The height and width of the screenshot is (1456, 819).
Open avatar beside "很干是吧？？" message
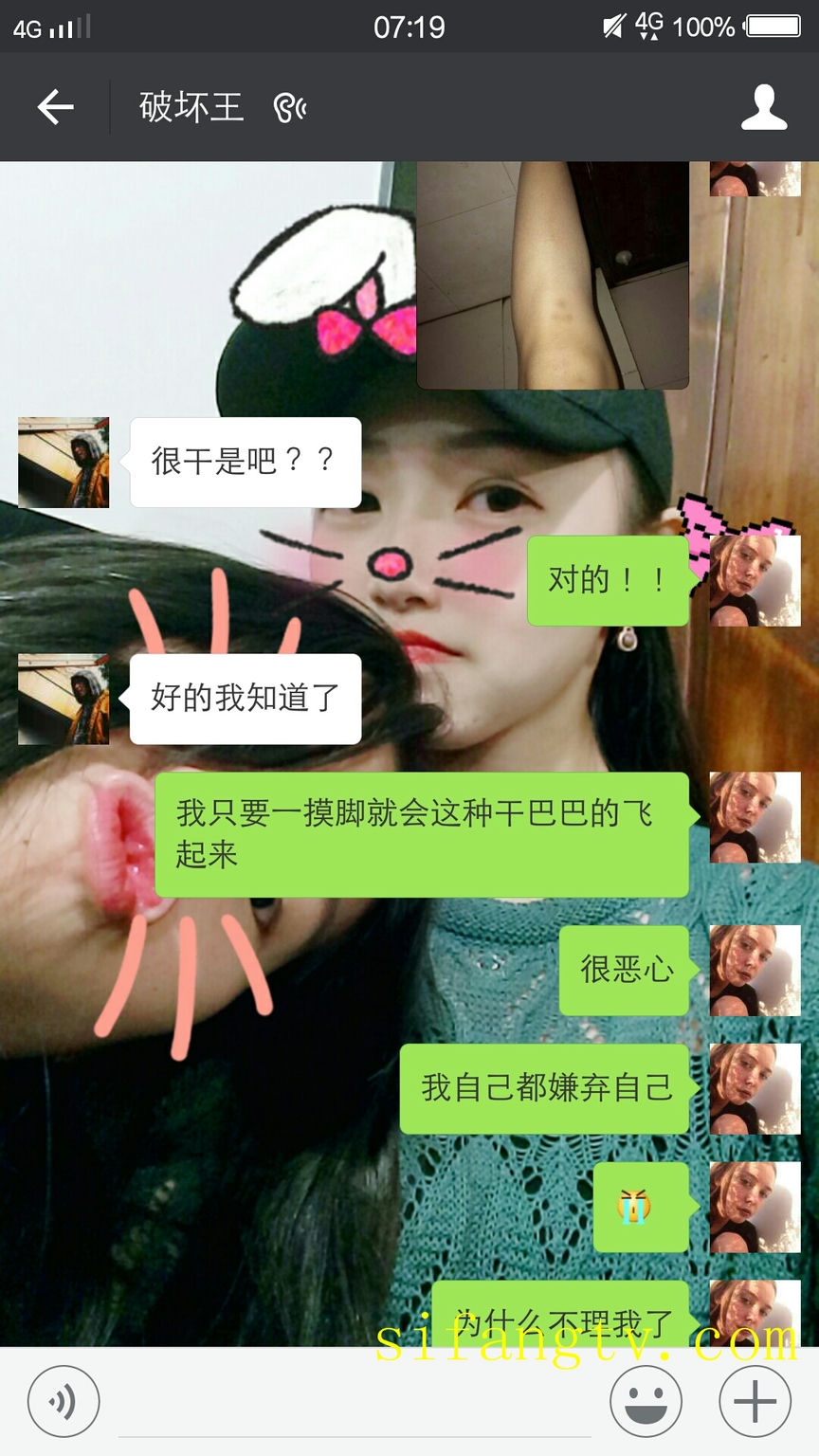click(64, 463)
